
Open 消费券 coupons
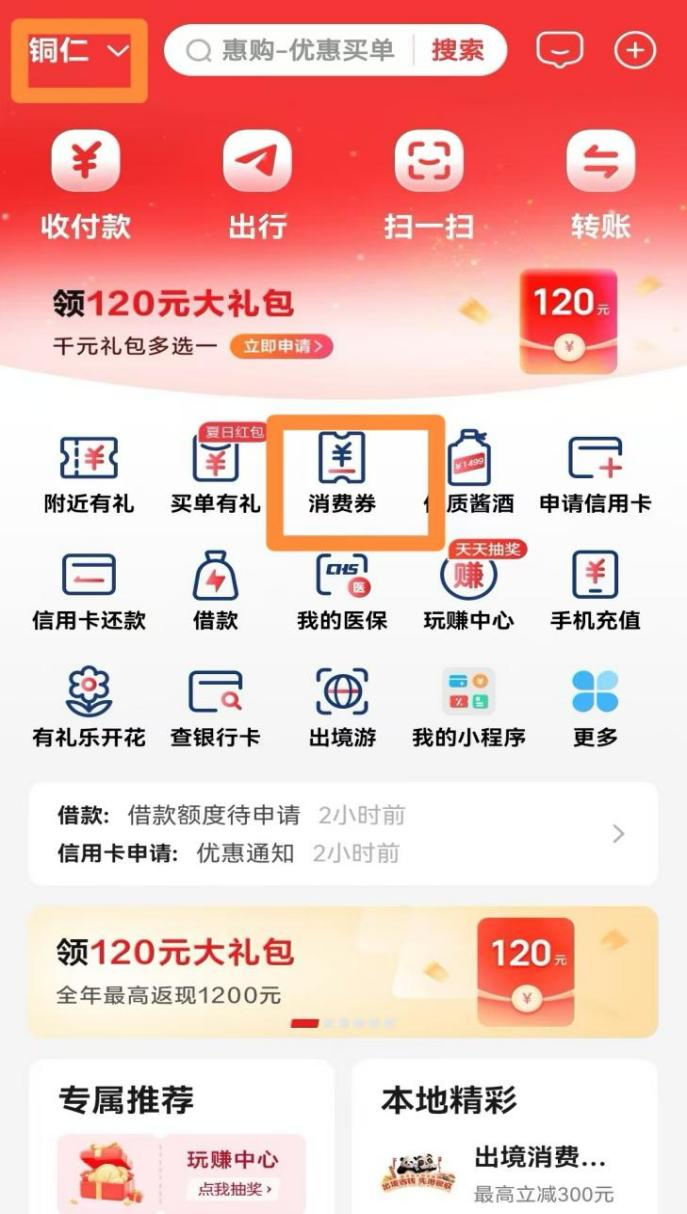tap(342, 473)
